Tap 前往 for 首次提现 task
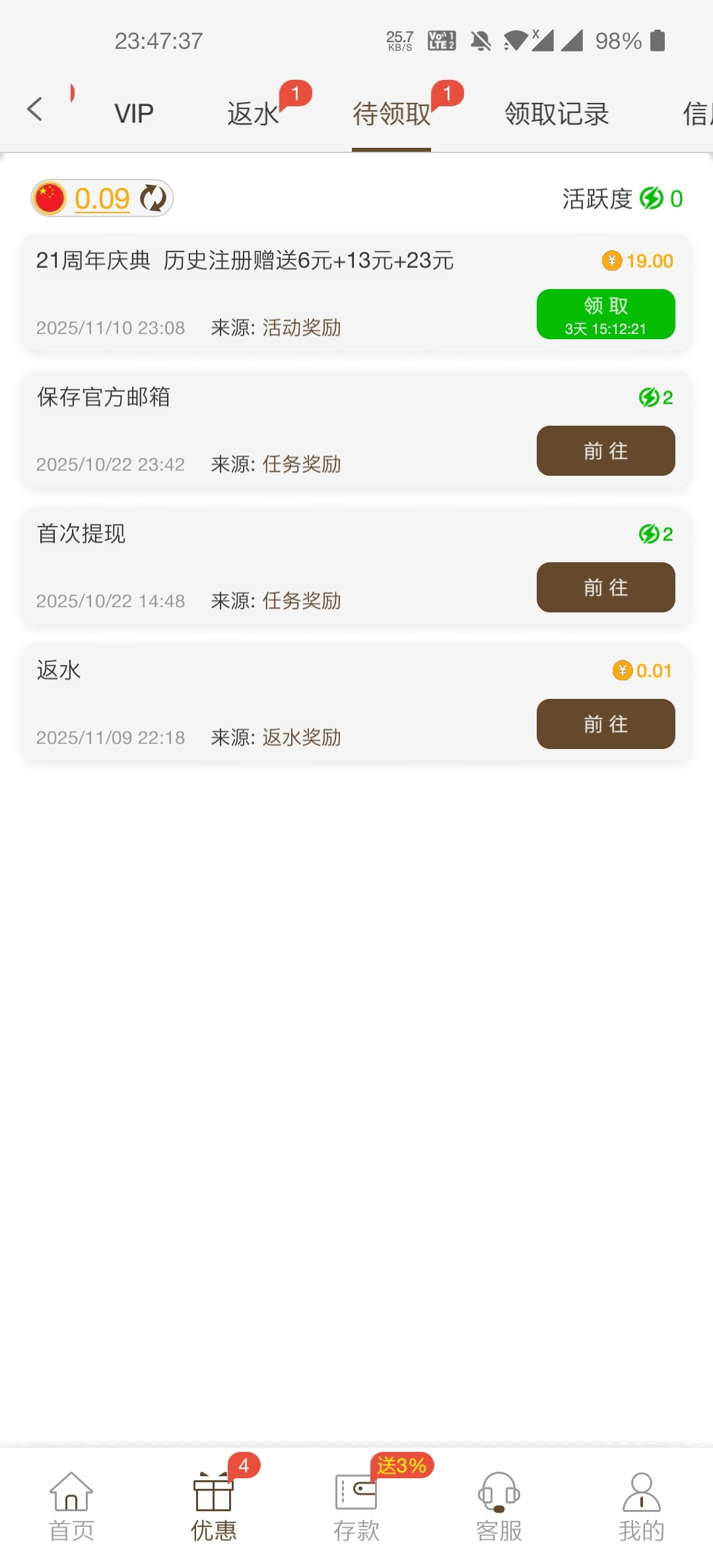Image resolution: width=713 pixels, height=1568 pixels. click(x=605, y=587)
